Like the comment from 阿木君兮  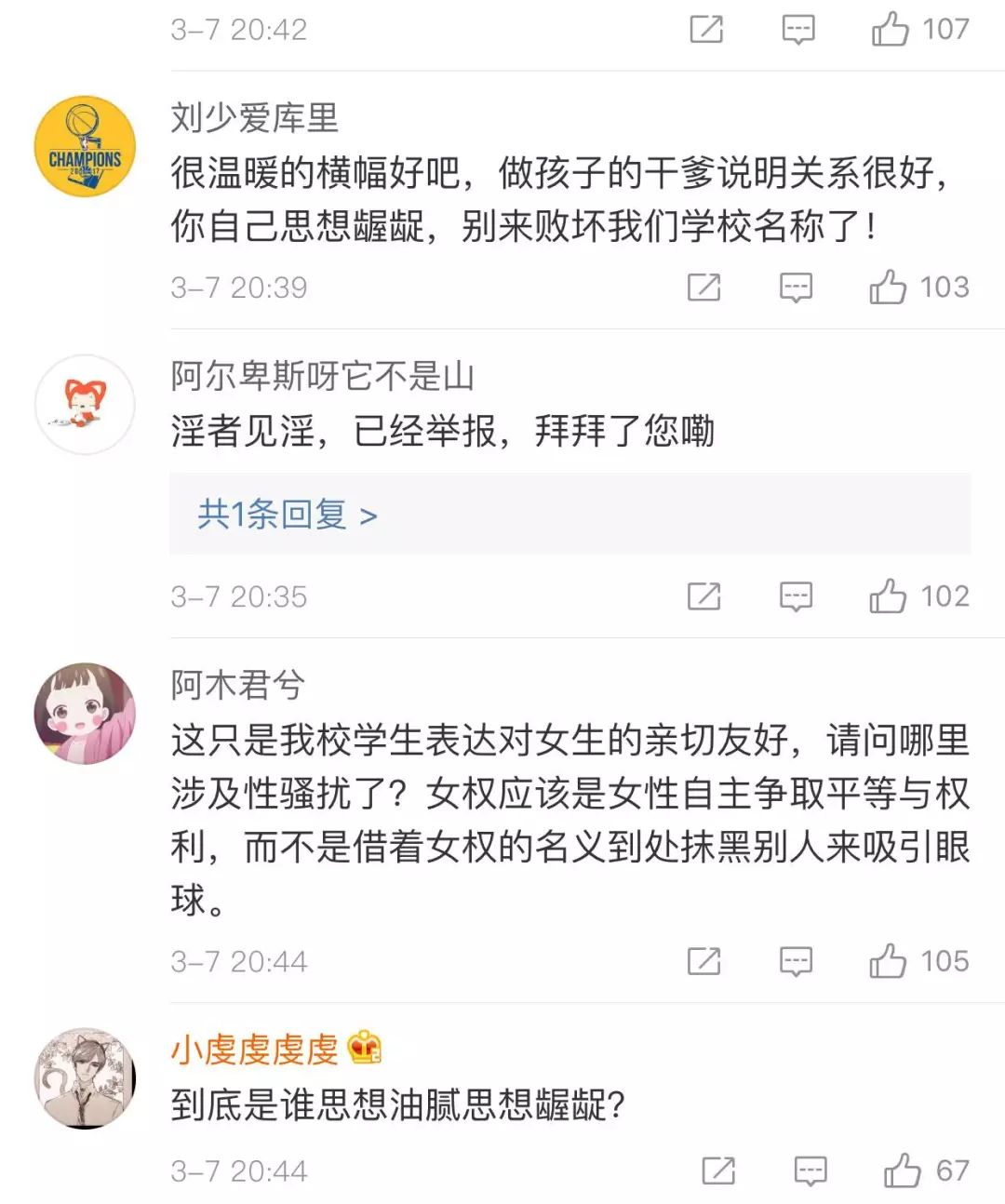[888, 961]
